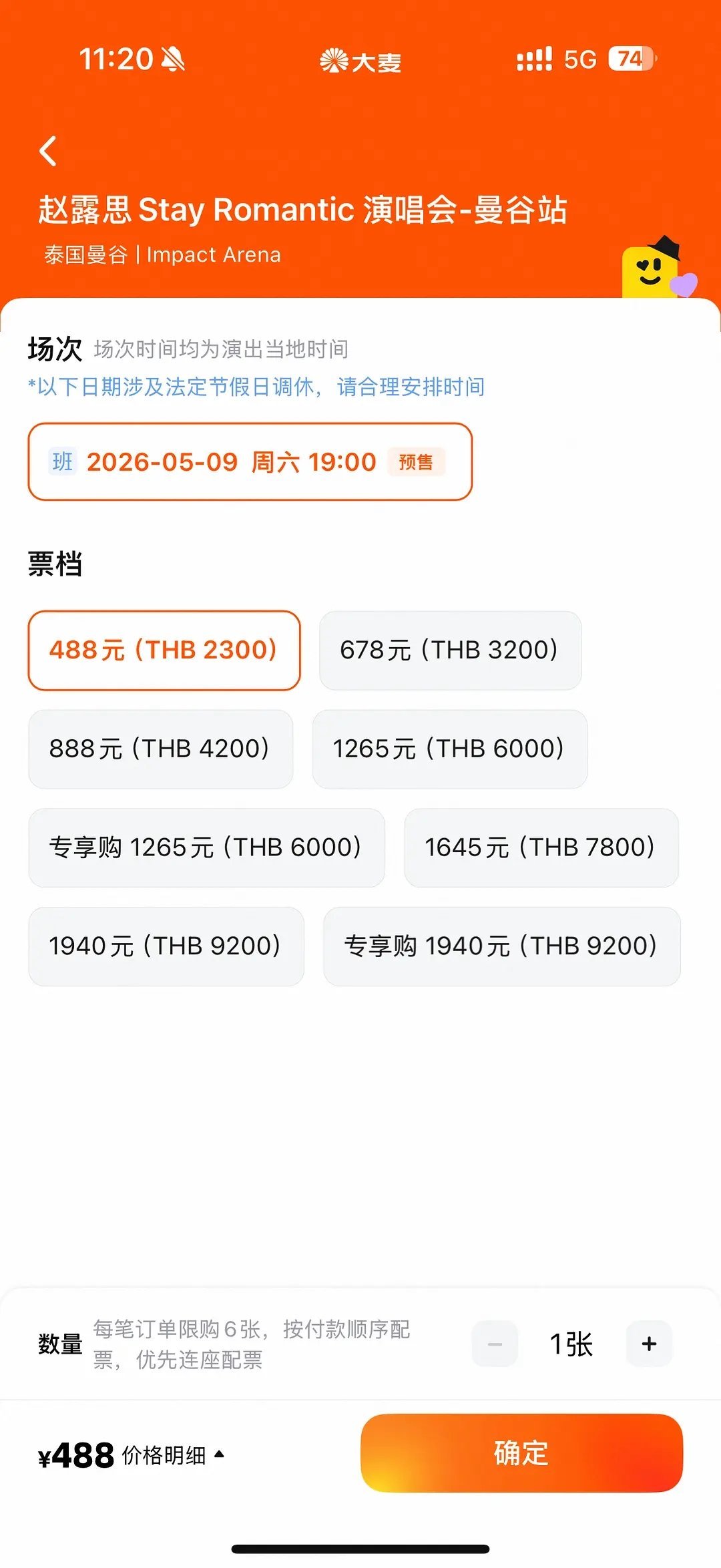Image resolution: width=721 pixels, height=1568 pixels.
Task: Tap the holiday notice link text
Action: click(x=256, y=387)
